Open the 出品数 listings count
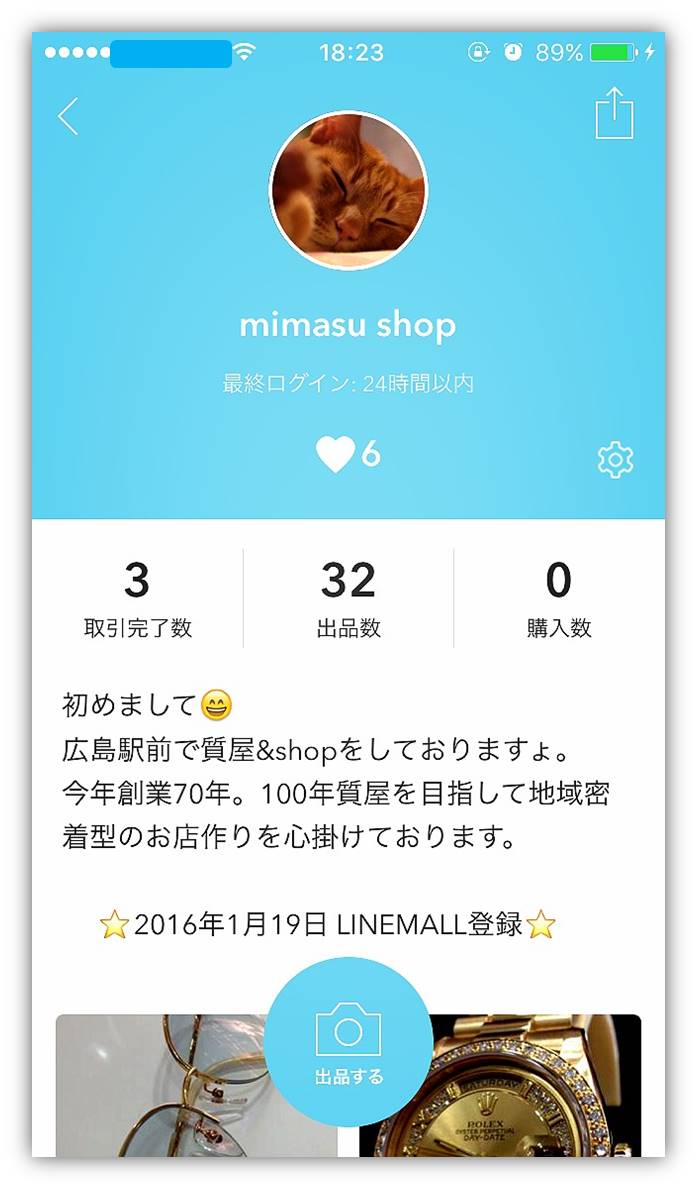 point(348,598)
